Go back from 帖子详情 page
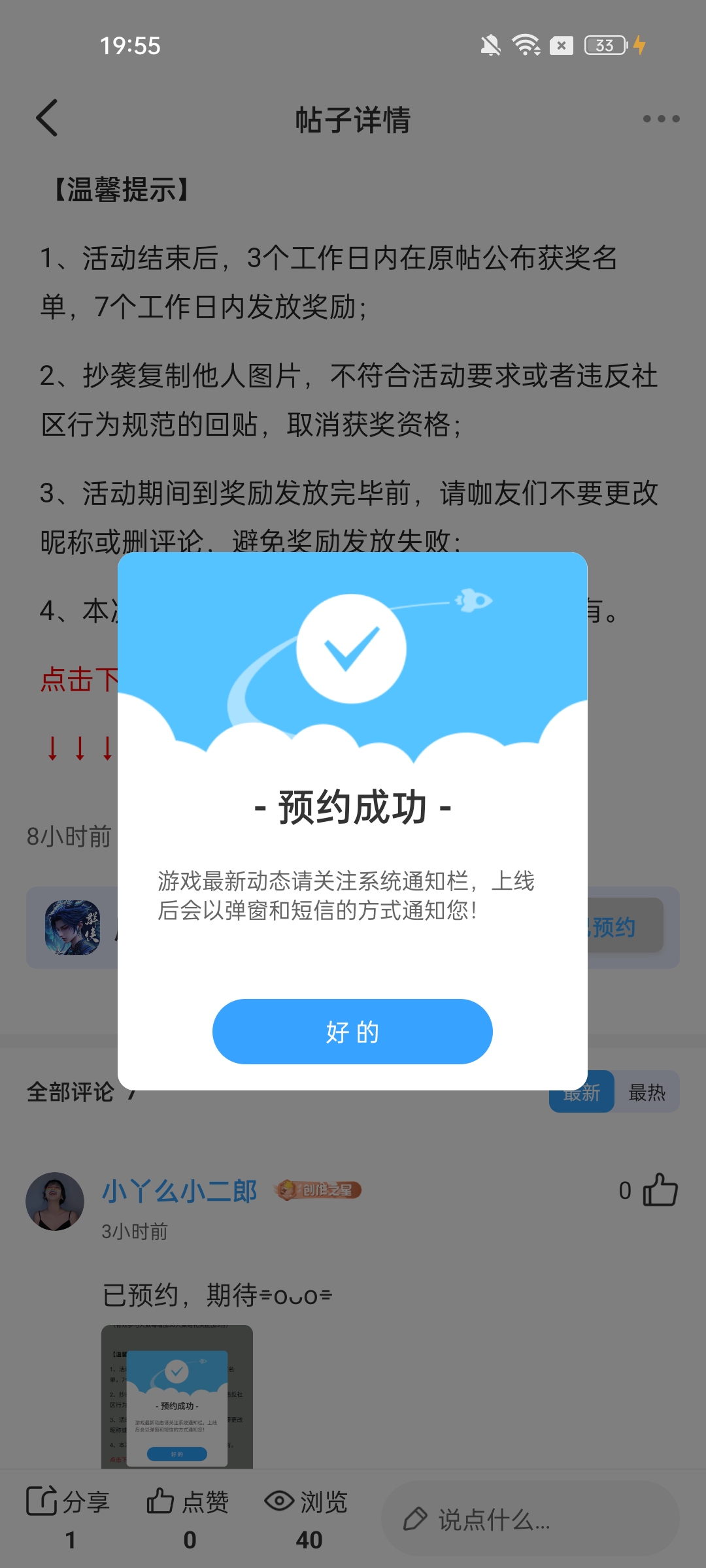The image size is (706, 1568). coord(47,118)
